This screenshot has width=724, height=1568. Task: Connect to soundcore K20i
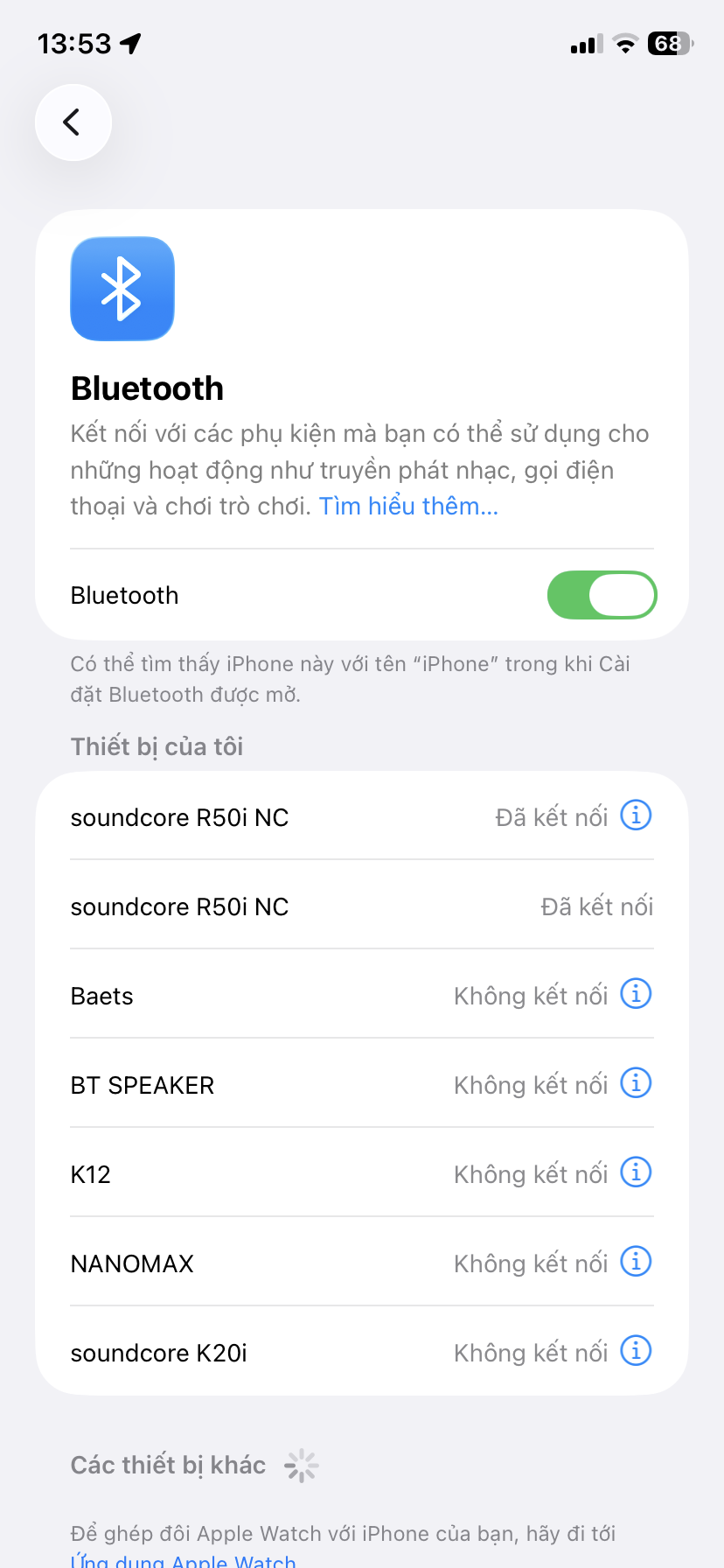tap(262, 1353)
